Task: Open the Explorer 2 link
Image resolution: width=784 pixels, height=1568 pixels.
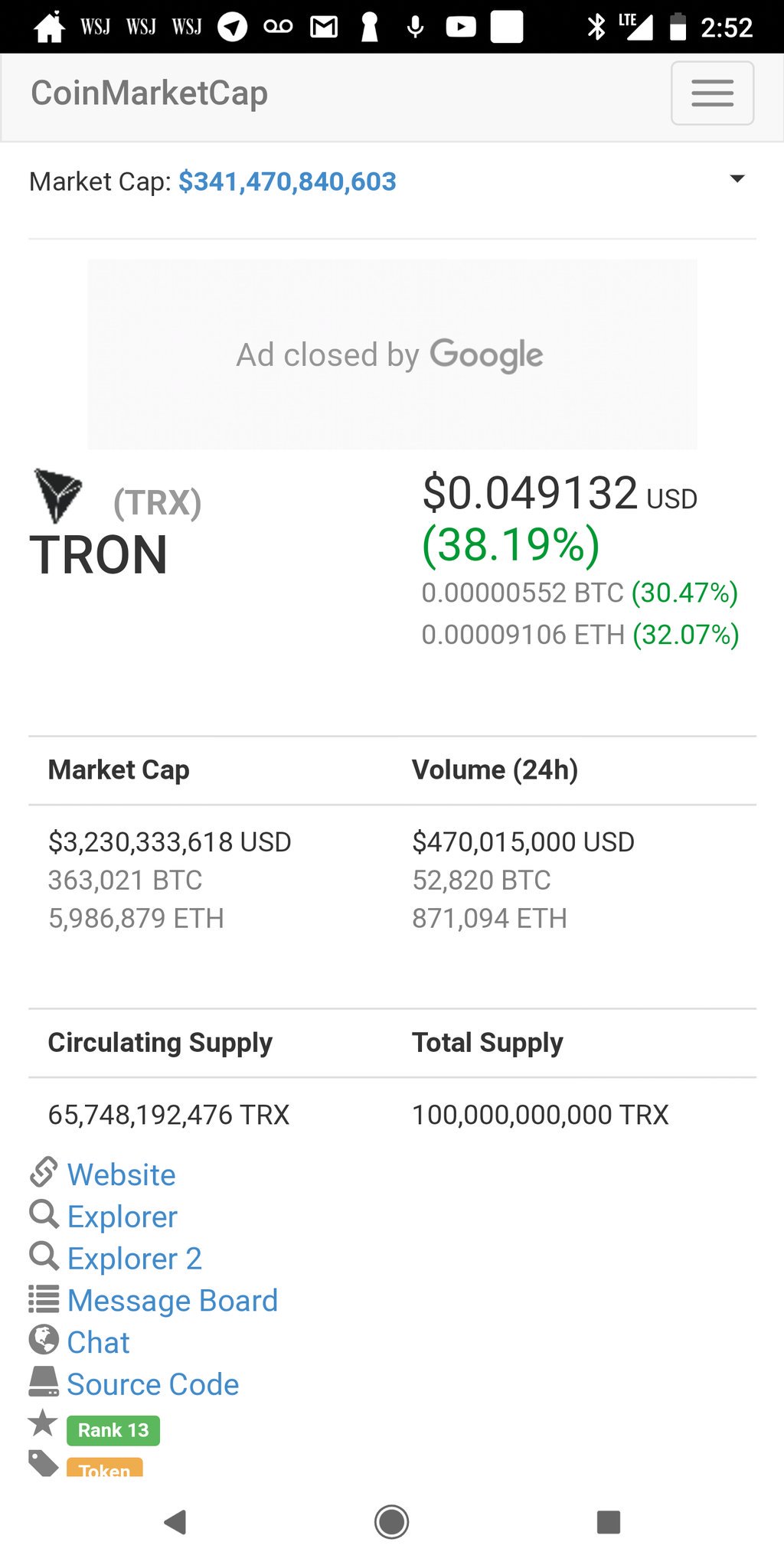Action: tap(134, 1259)
